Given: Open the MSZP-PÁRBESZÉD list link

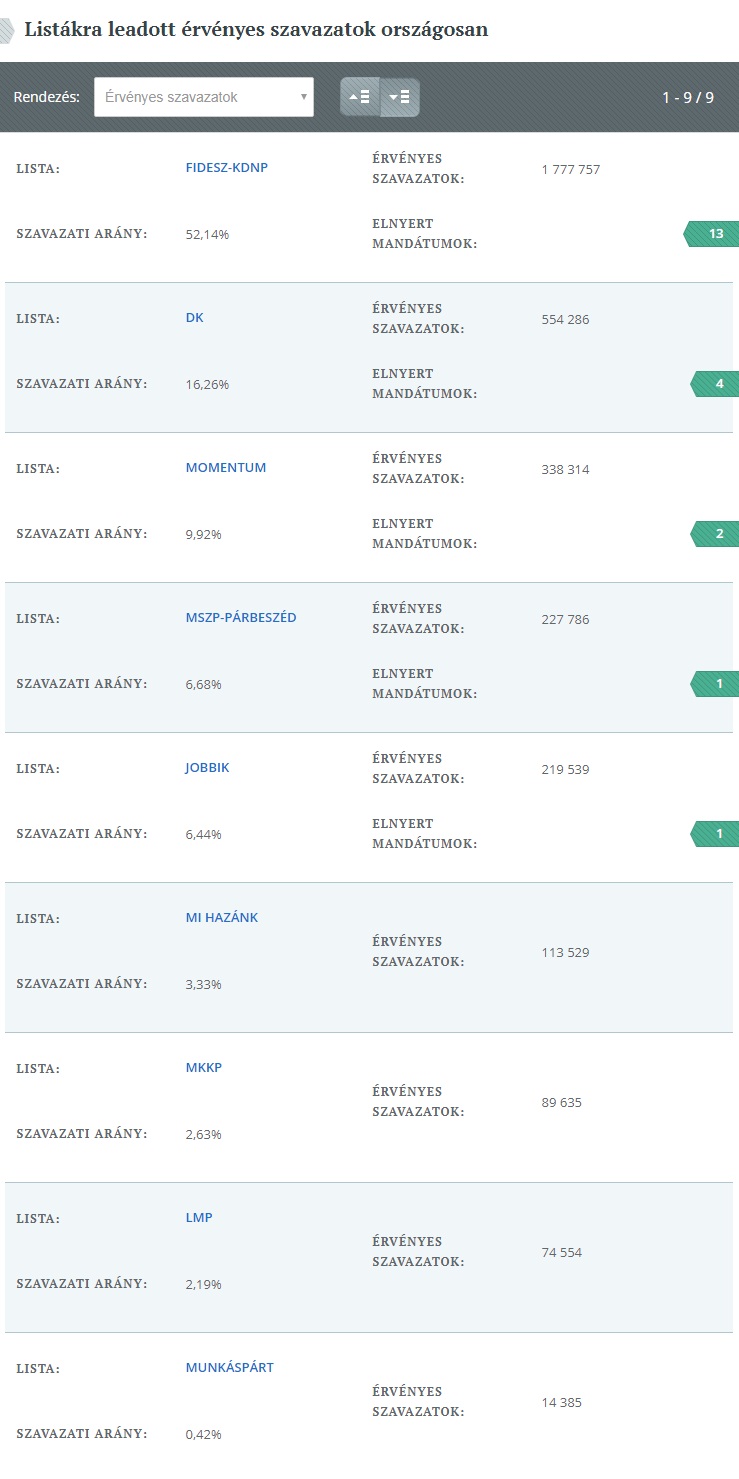Looking at the screenshot, I should pos(241,618).
